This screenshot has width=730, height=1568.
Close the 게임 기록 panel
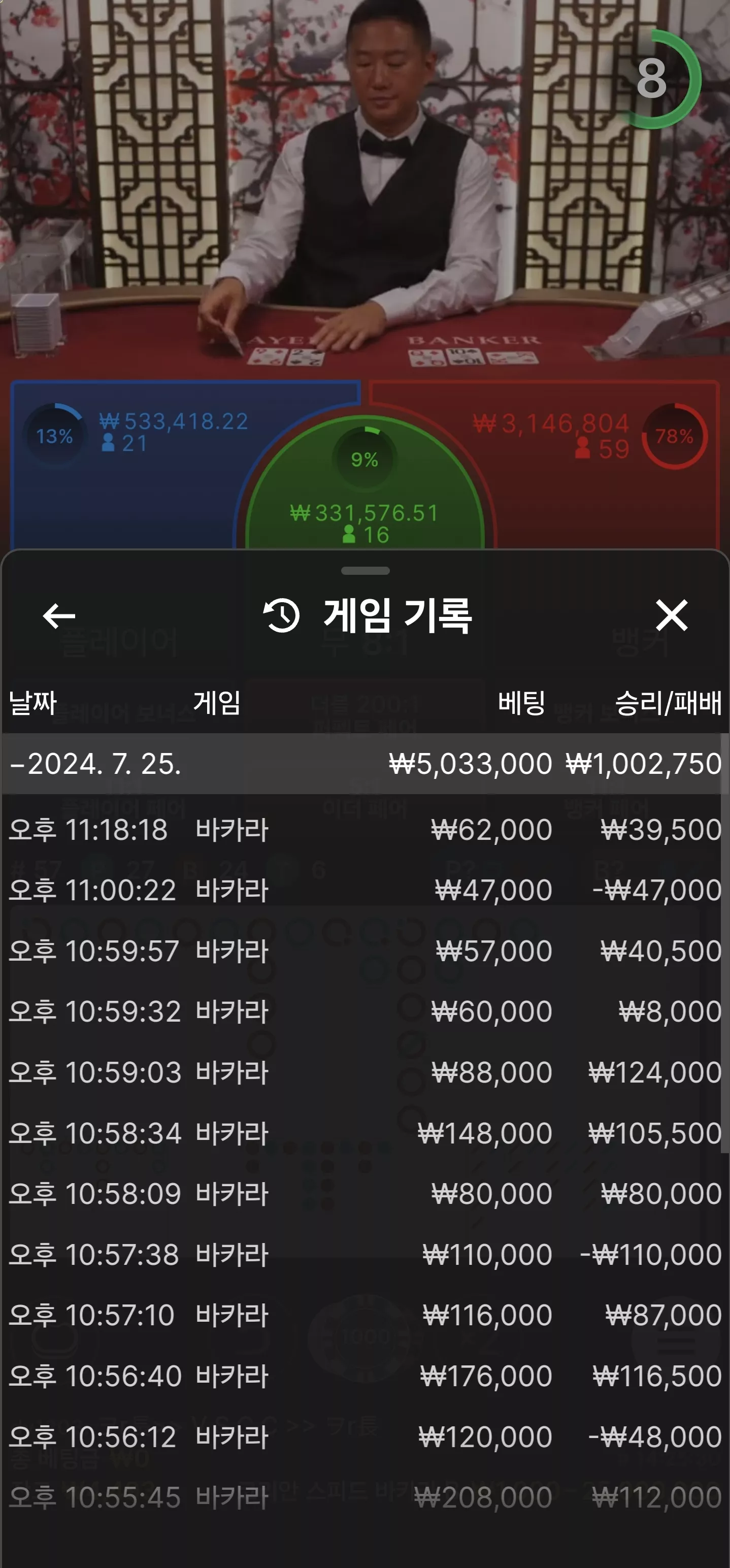pos(672,615)
